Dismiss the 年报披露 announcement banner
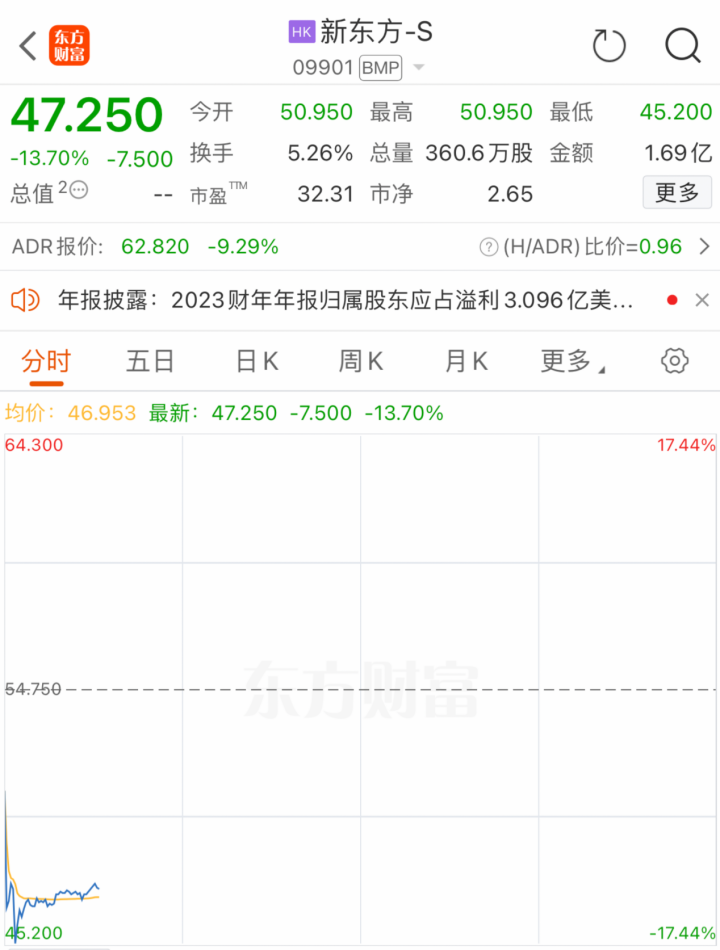The image size is (720, 950). pos(702,300)
